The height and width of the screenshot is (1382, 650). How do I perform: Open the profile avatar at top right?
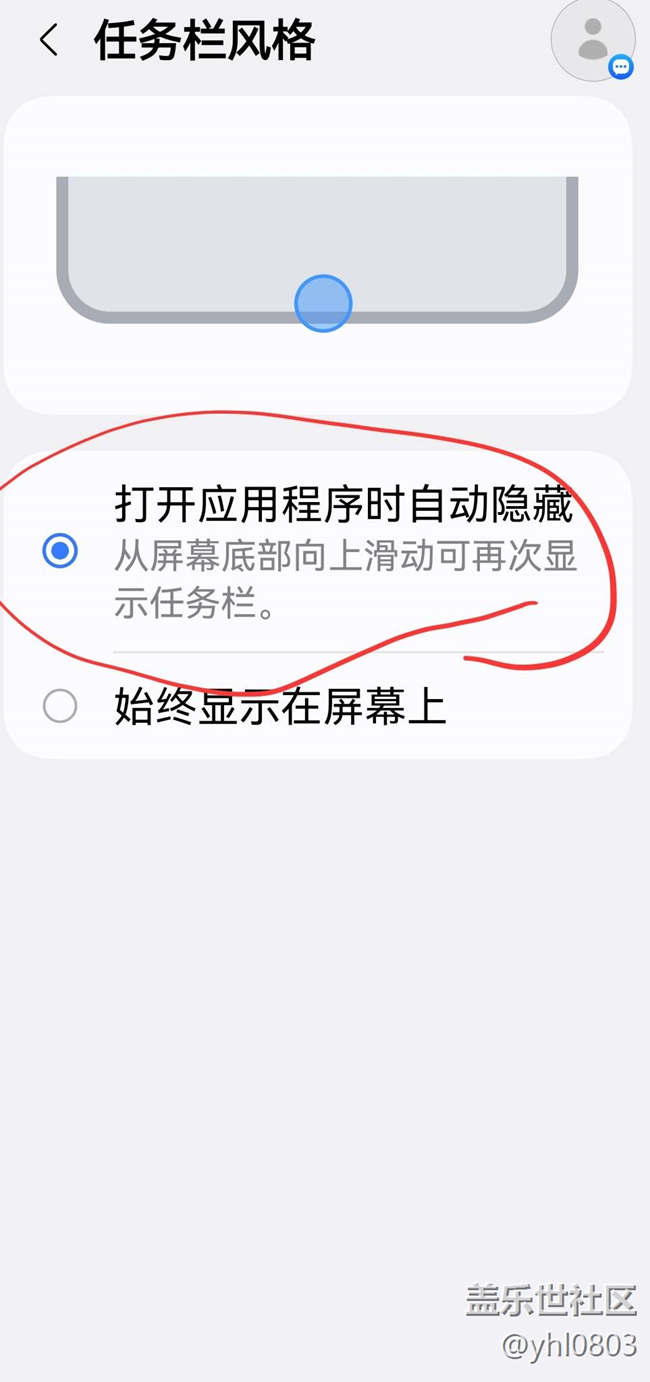(x=593, y=39)
